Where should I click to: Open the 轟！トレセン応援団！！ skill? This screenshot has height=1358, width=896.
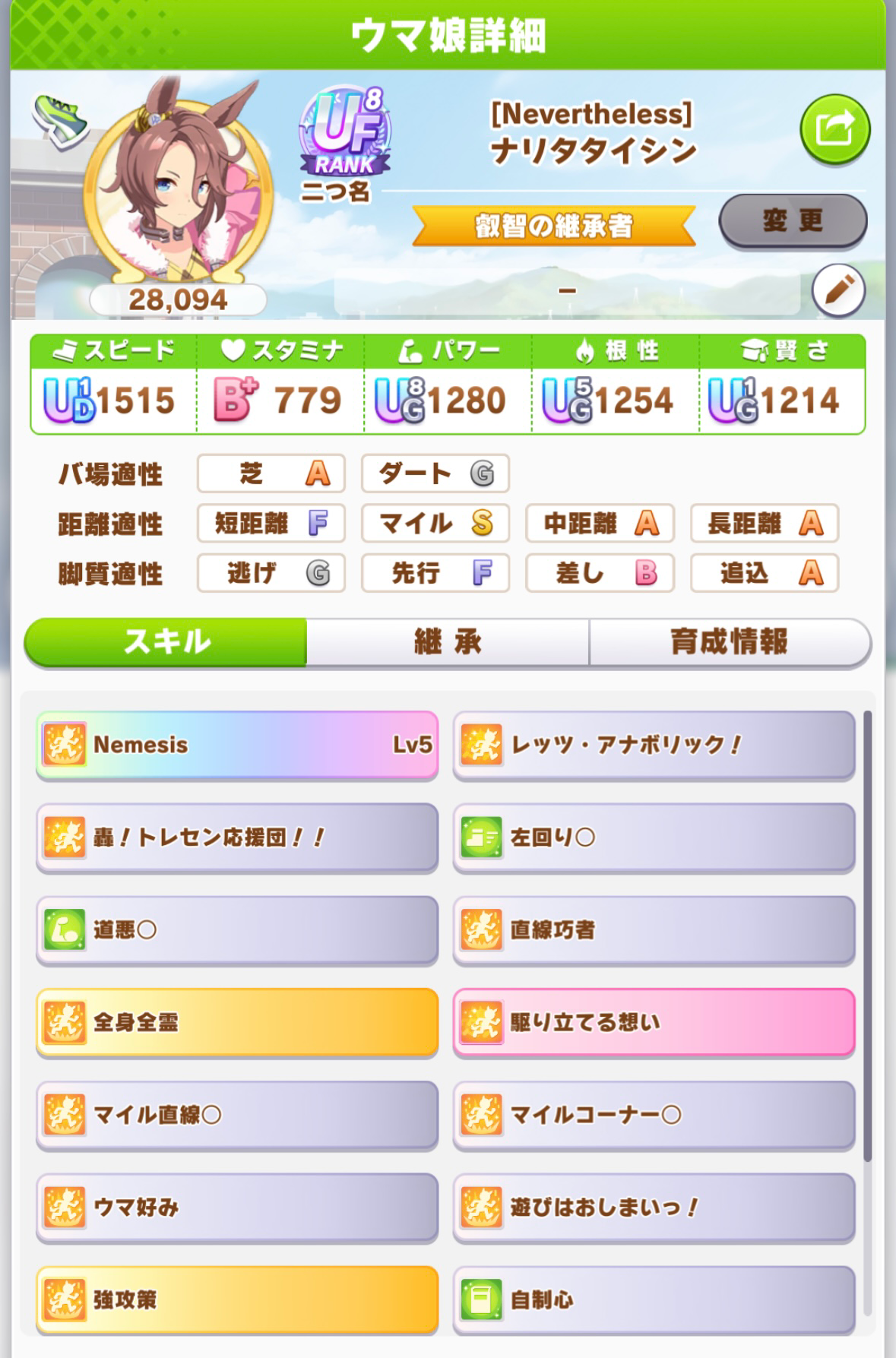237,837
